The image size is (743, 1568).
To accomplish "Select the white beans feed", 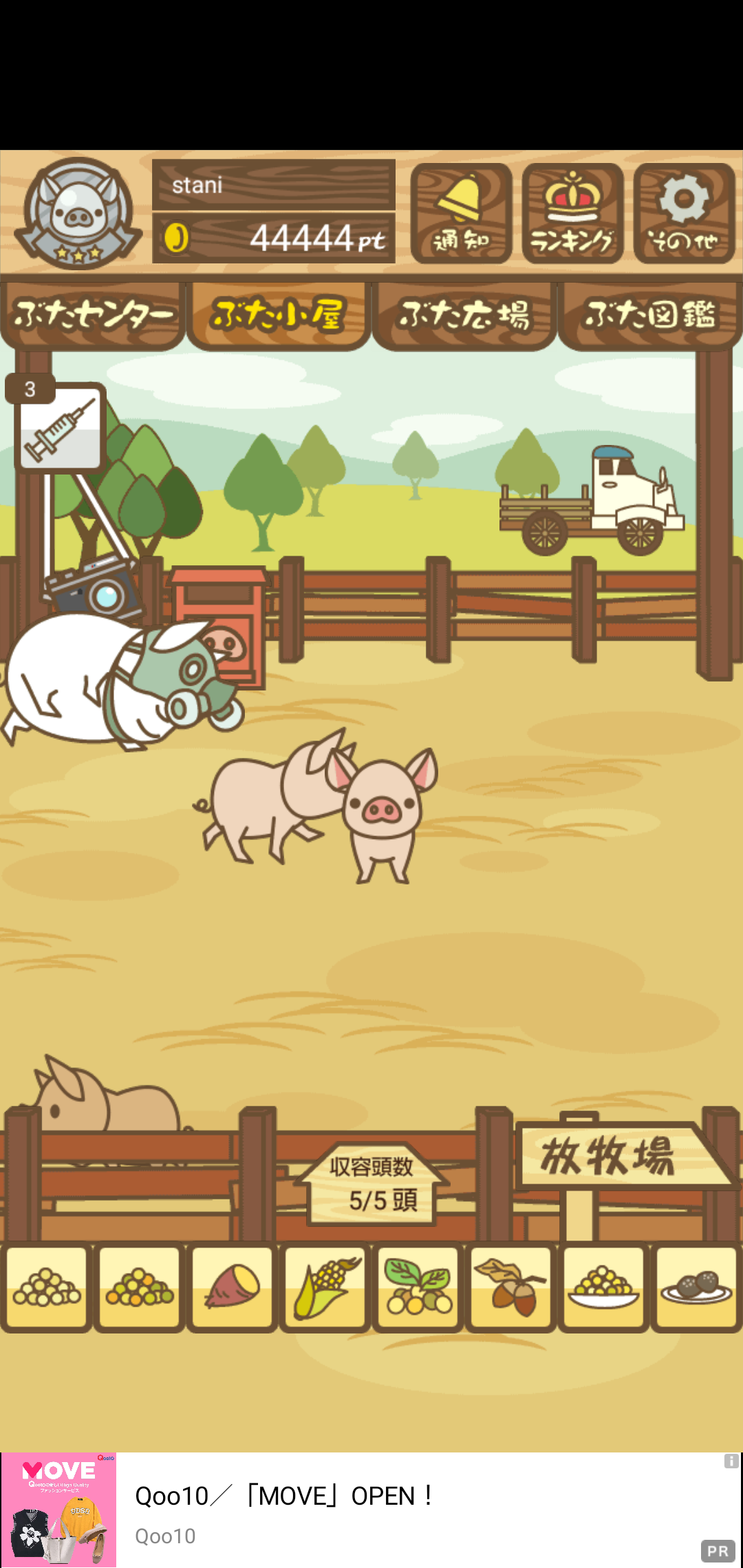I will click(x=47, y=1287).
